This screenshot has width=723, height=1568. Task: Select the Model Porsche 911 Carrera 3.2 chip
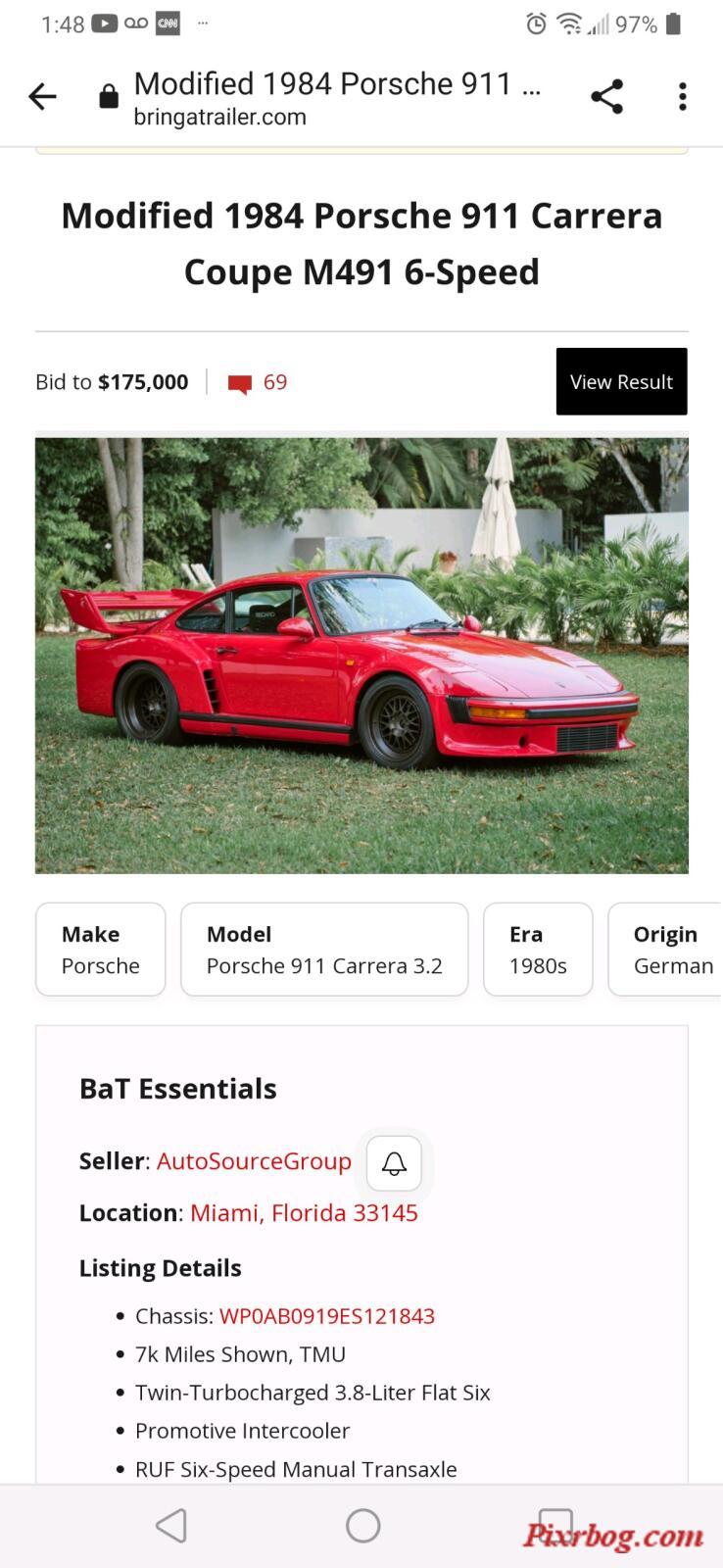[324, 950]
